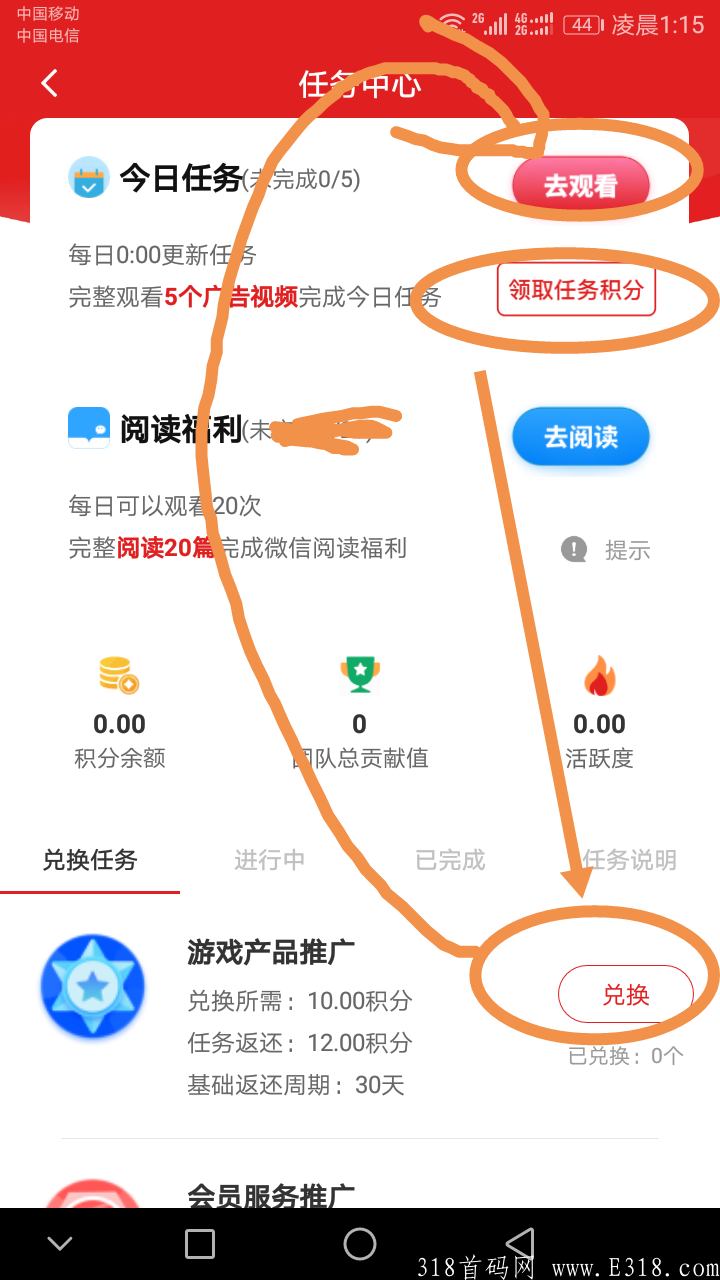
Task: Tap the 提示 exclamation info icon
Action: [x=573, y=550]
